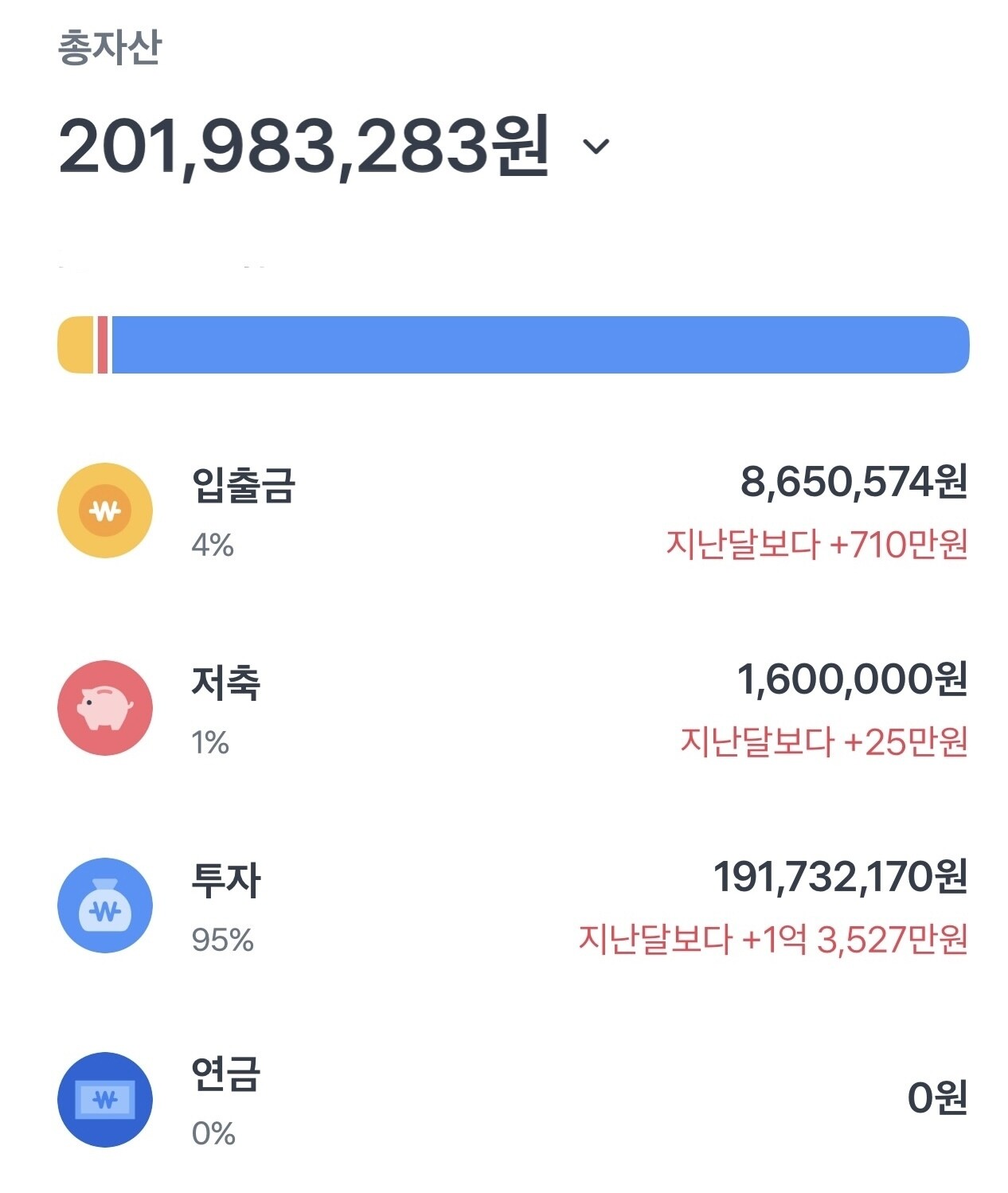Image resolution: width=1008 pixels, height=1193 pixels.
Task: Tap the won mark inside the 연금 bill icon
Action: click(x=104, y=1100)
